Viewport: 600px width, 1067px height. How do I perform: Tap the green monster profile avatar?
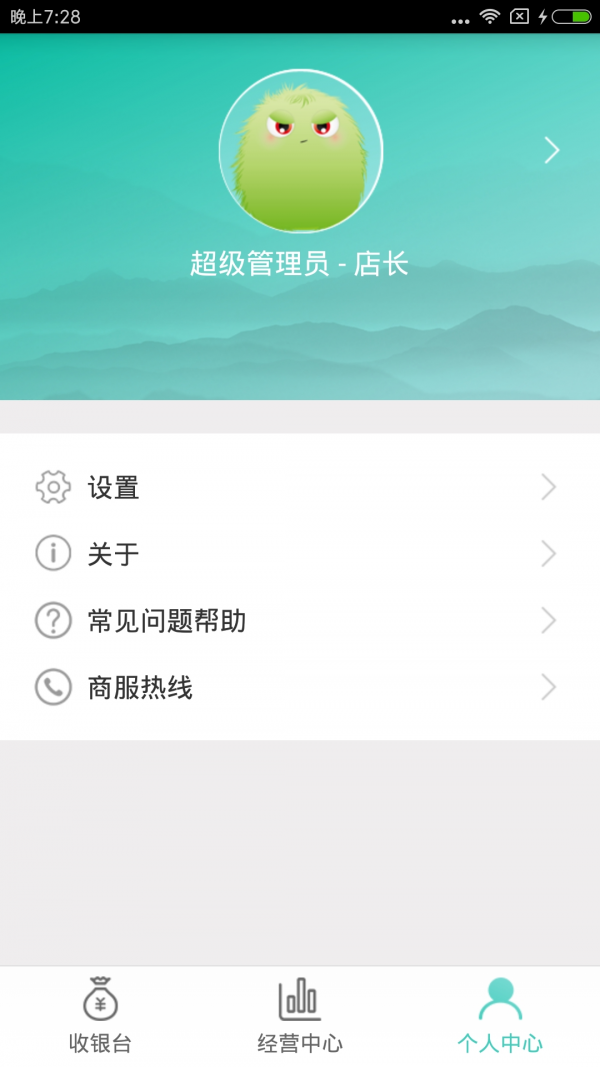(x=300, y=151)
